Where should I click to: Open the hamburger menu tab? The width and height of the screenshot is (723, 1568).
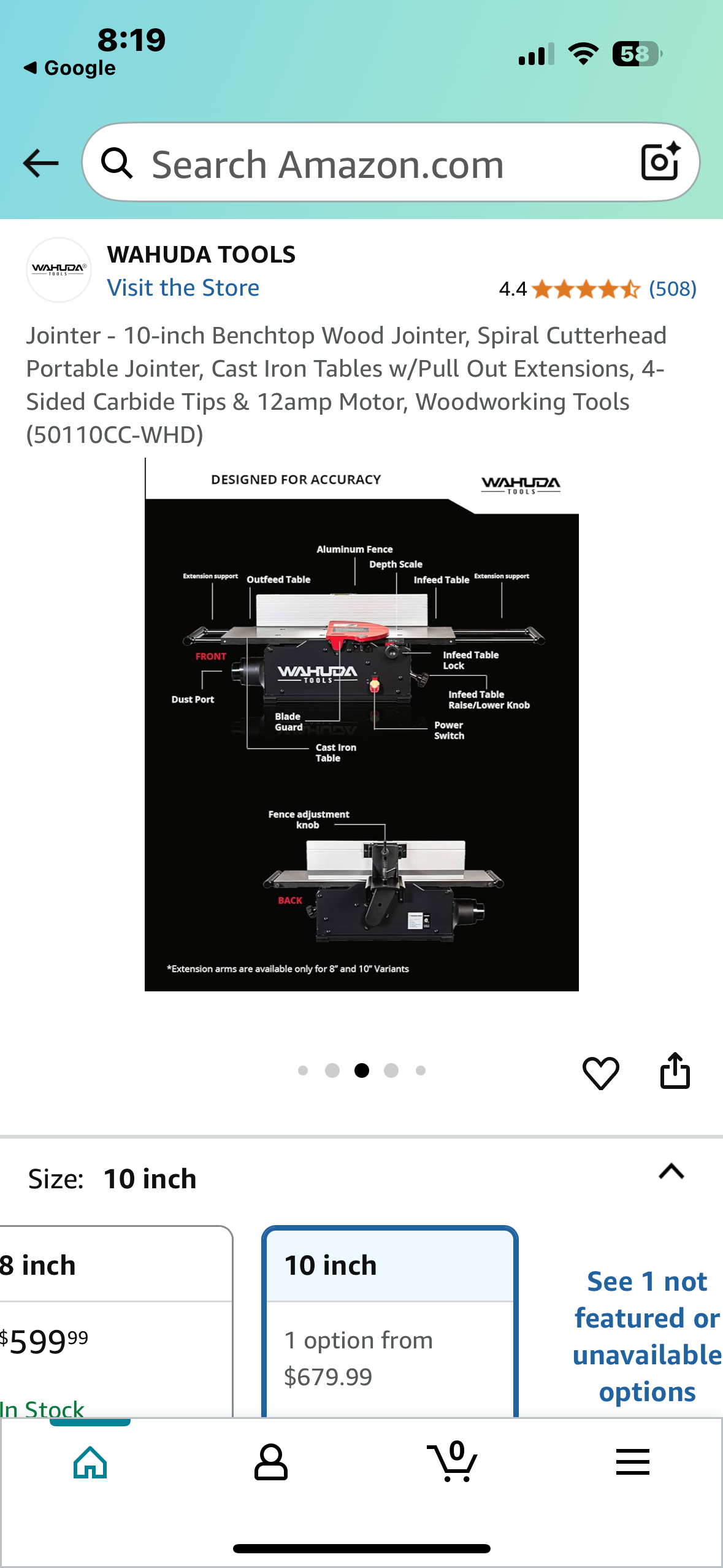632,1462
